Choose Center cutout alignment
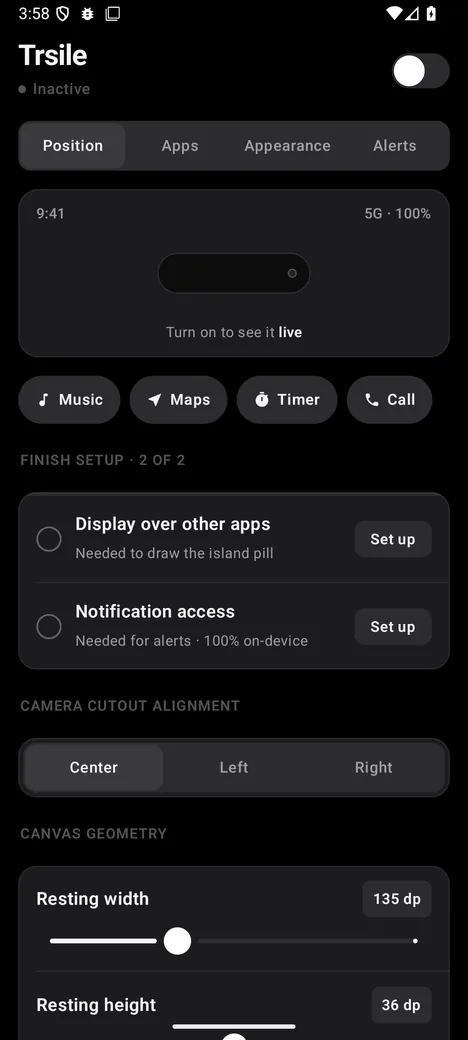The width and height of the screenshot is (468, 1040). coord(93,767)
